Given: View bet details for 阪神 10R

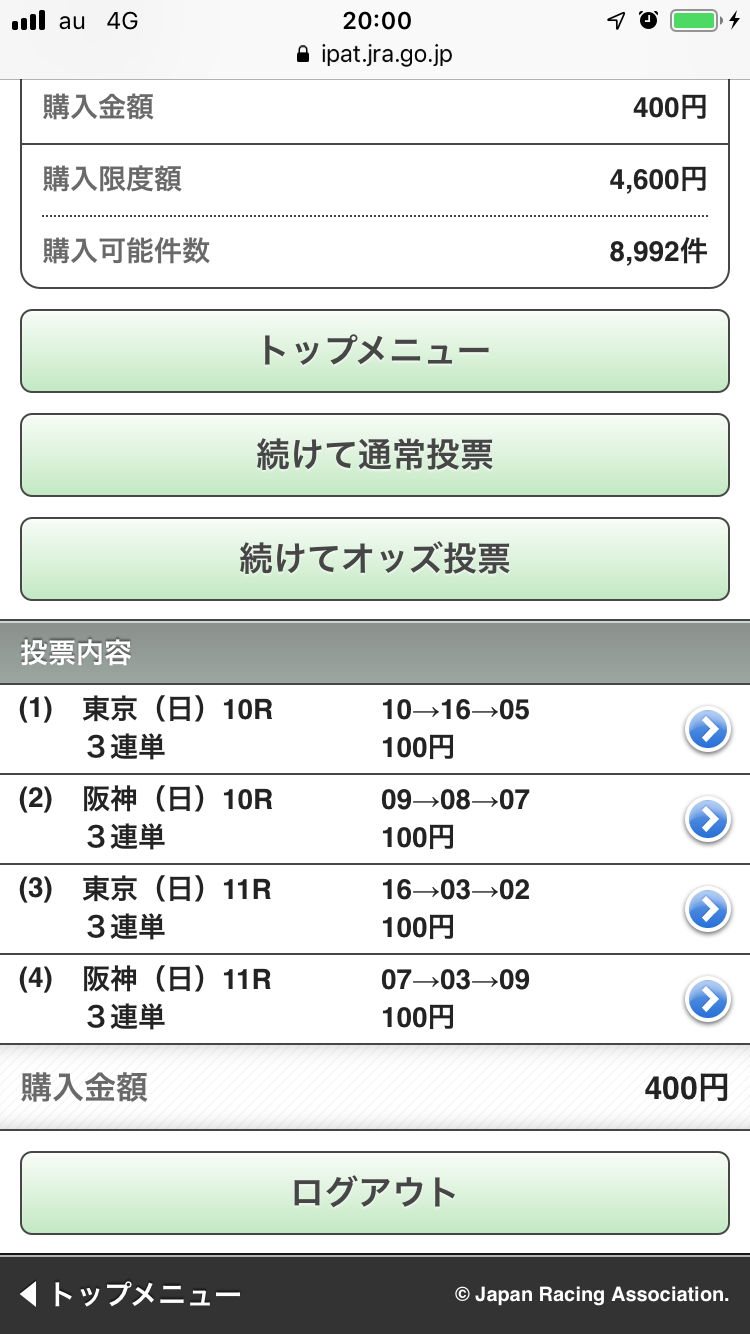Looking at the screenshot, I should coord(708,820).
